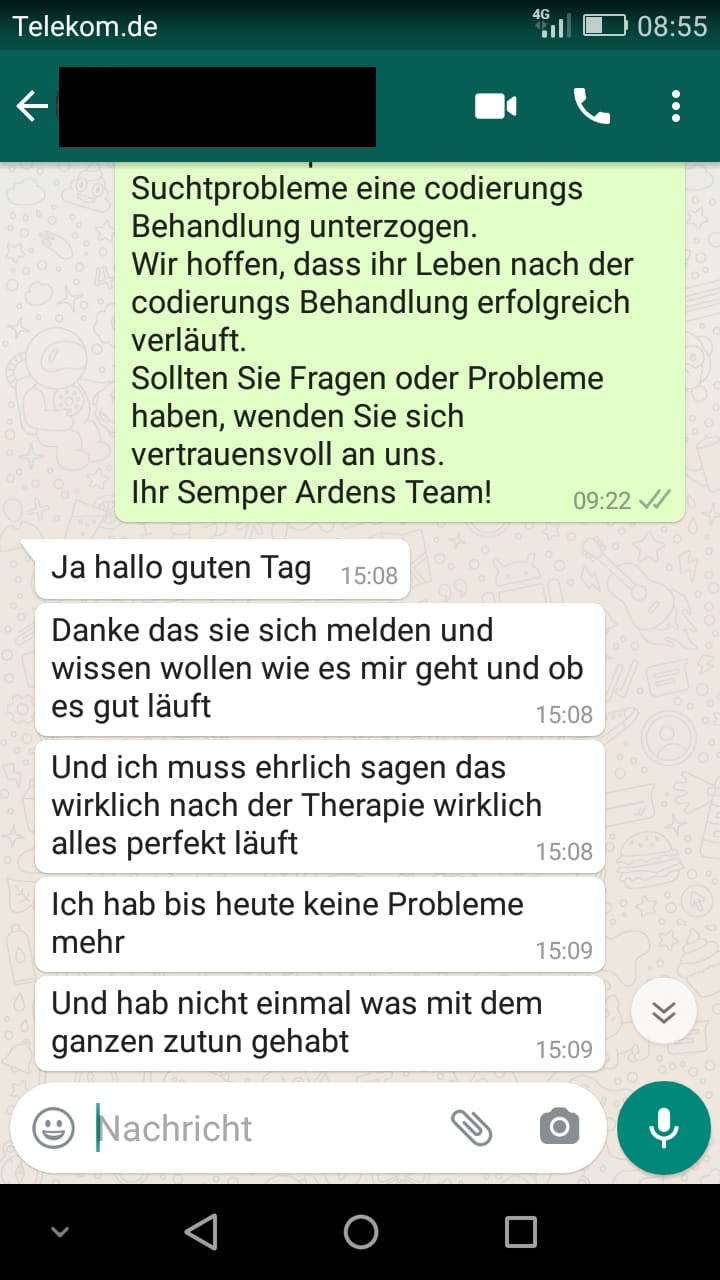Open the emoji picker

tap(54, 1128)
